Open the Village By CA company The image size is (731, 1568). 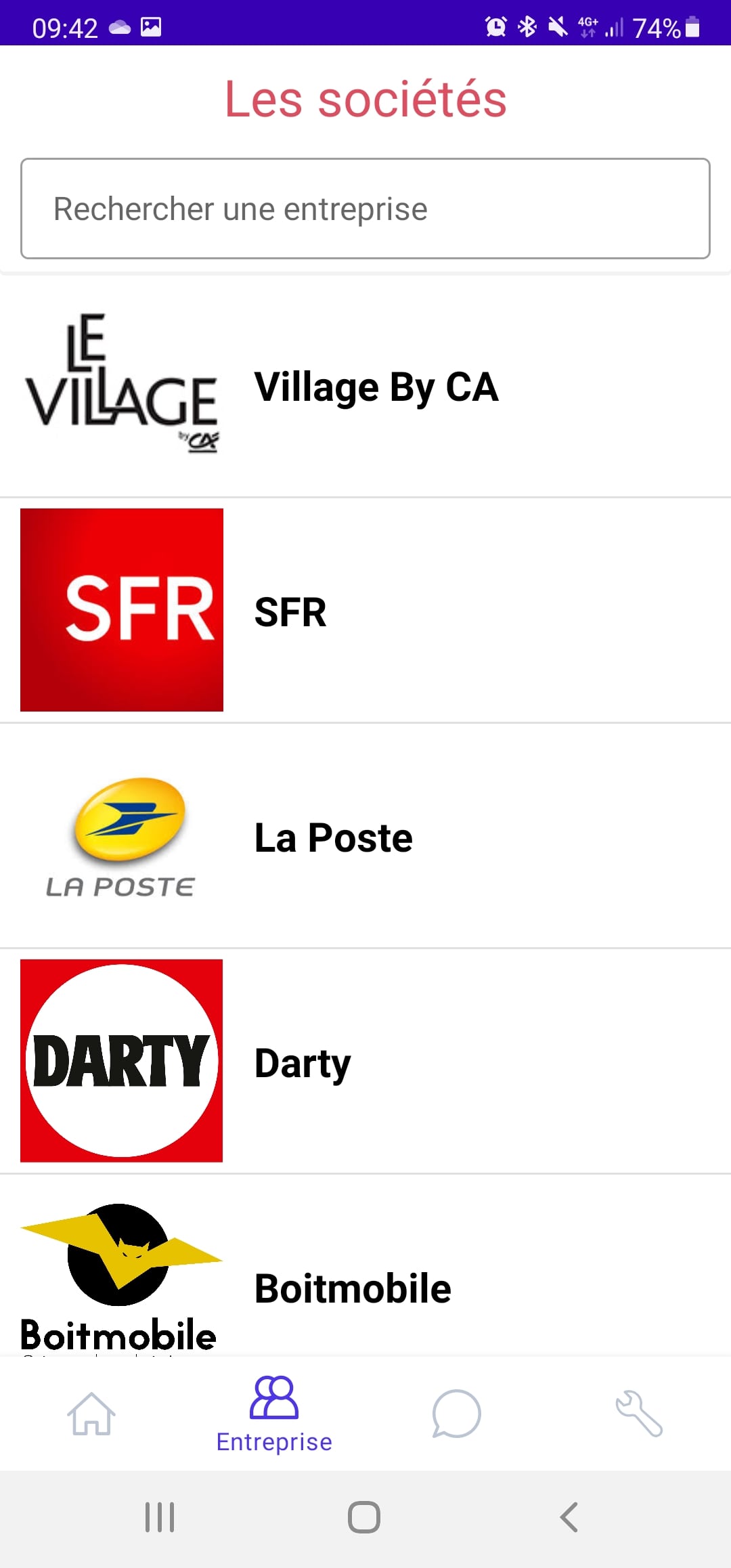pos(376,387)
